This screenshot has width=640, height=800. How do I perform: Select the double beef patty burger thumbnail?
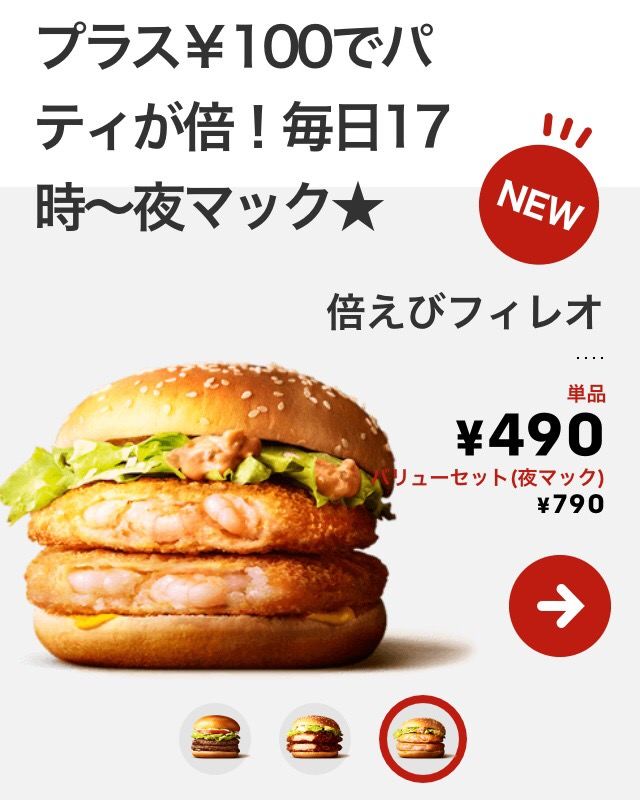click(x=216, y=739)
